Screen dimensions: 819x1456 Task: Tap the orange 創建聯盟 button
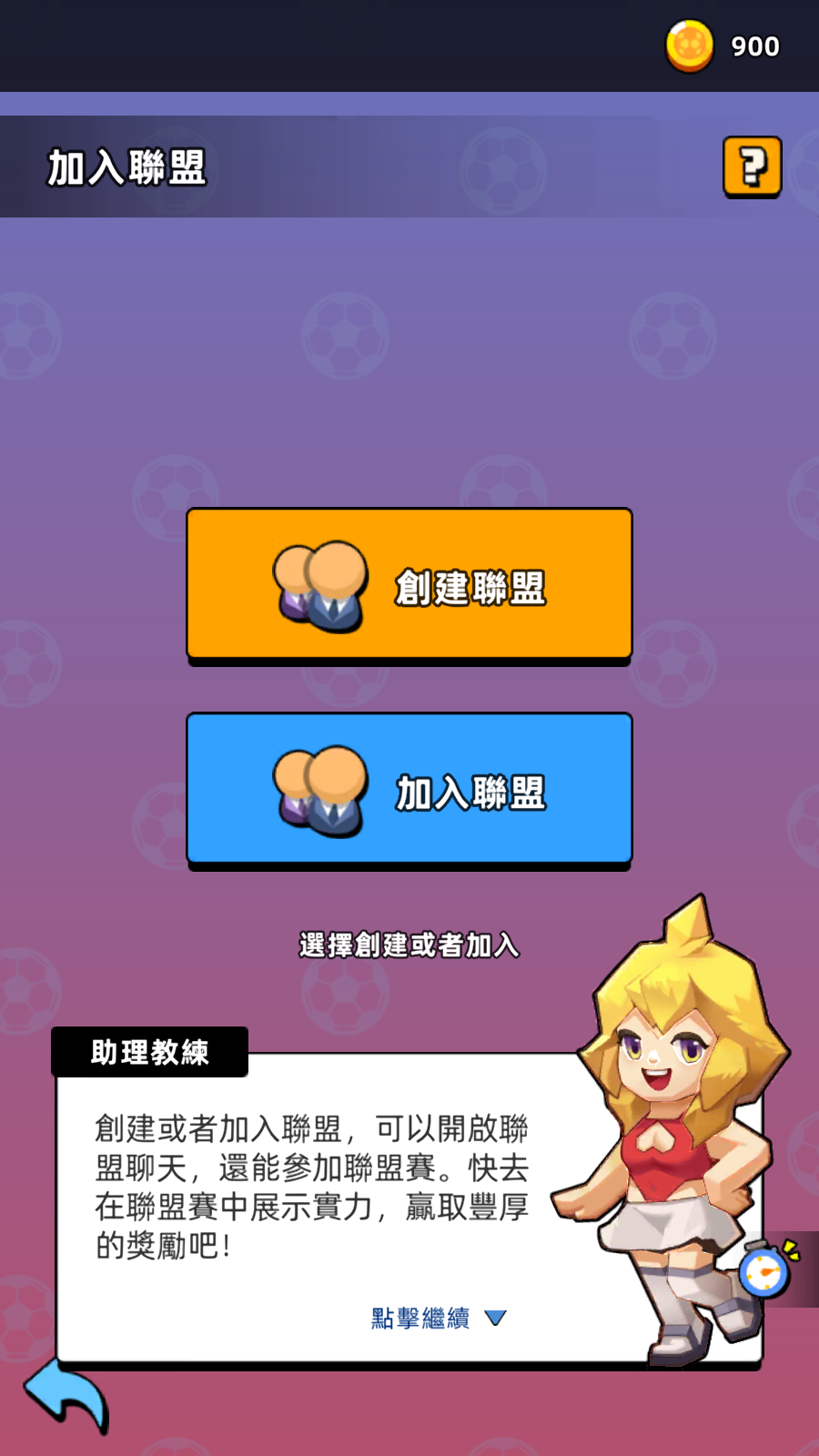[409, 584]
